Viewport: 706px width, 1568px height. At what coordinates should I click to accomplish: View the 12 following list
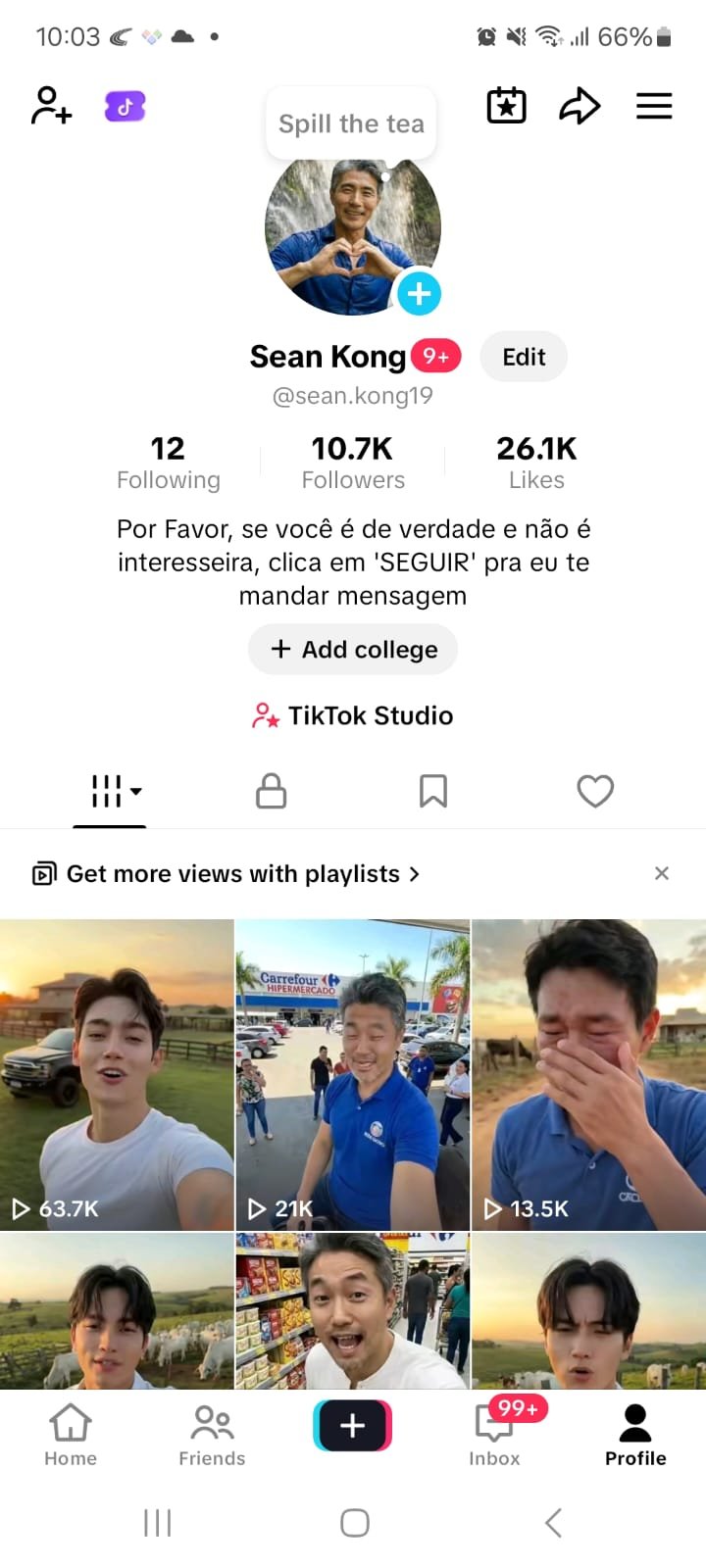click(168, 463)
